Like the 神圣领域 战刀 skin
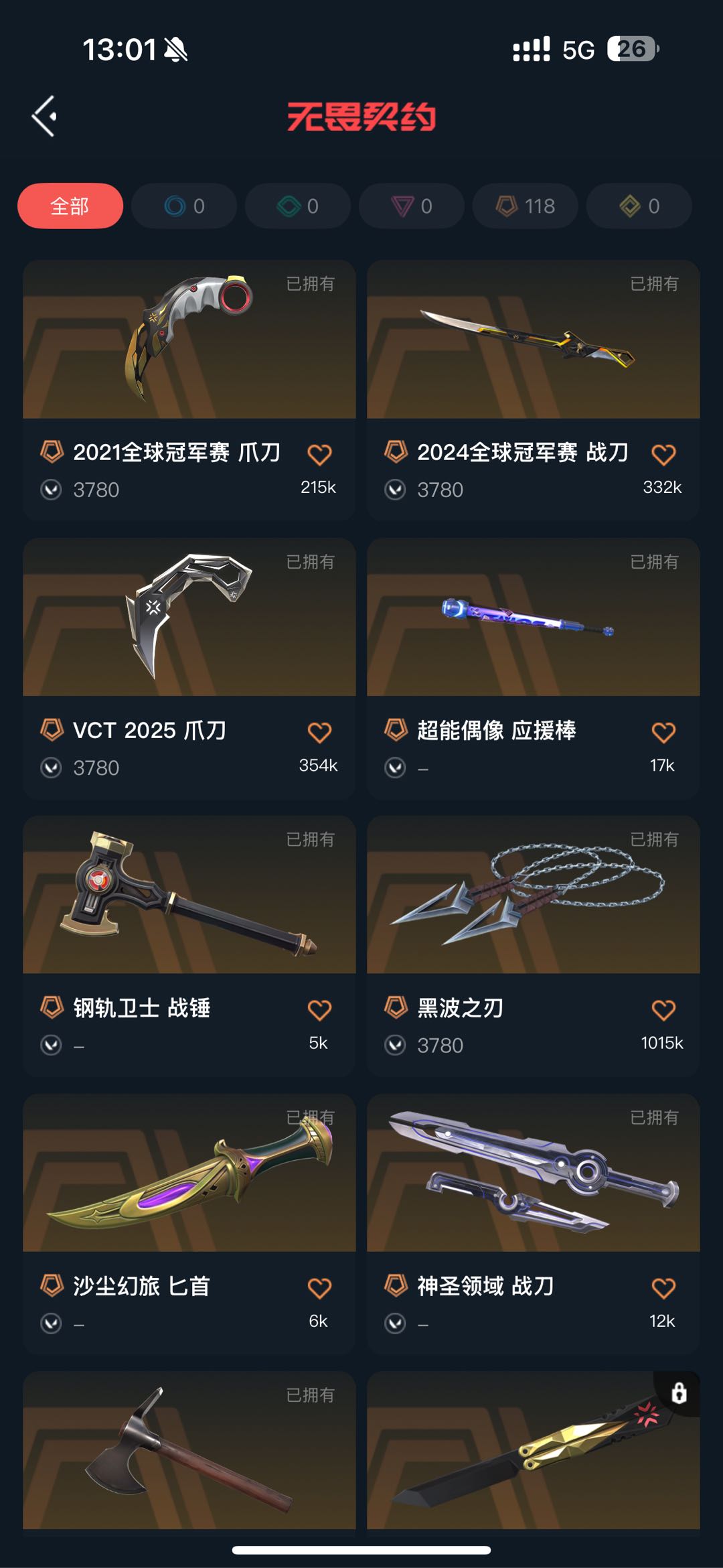Viewport: 723px width, 1568px height. click(663, 1288)
